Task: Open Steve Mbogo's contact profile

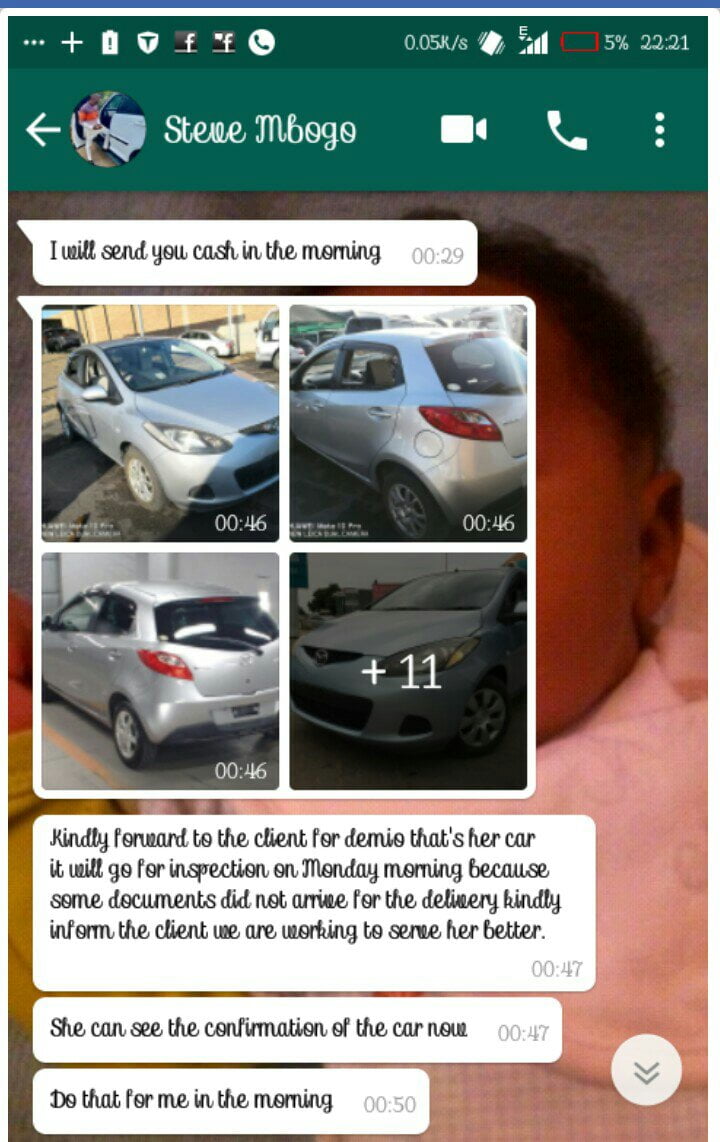Action: point(260,130)
